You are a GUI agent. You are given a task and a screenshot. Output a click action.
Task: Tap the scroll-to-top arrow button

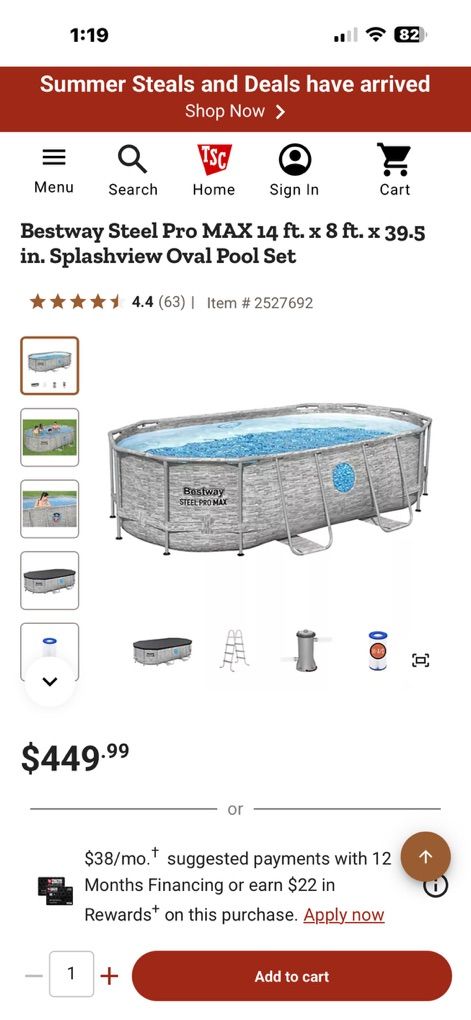pos(425,857)
